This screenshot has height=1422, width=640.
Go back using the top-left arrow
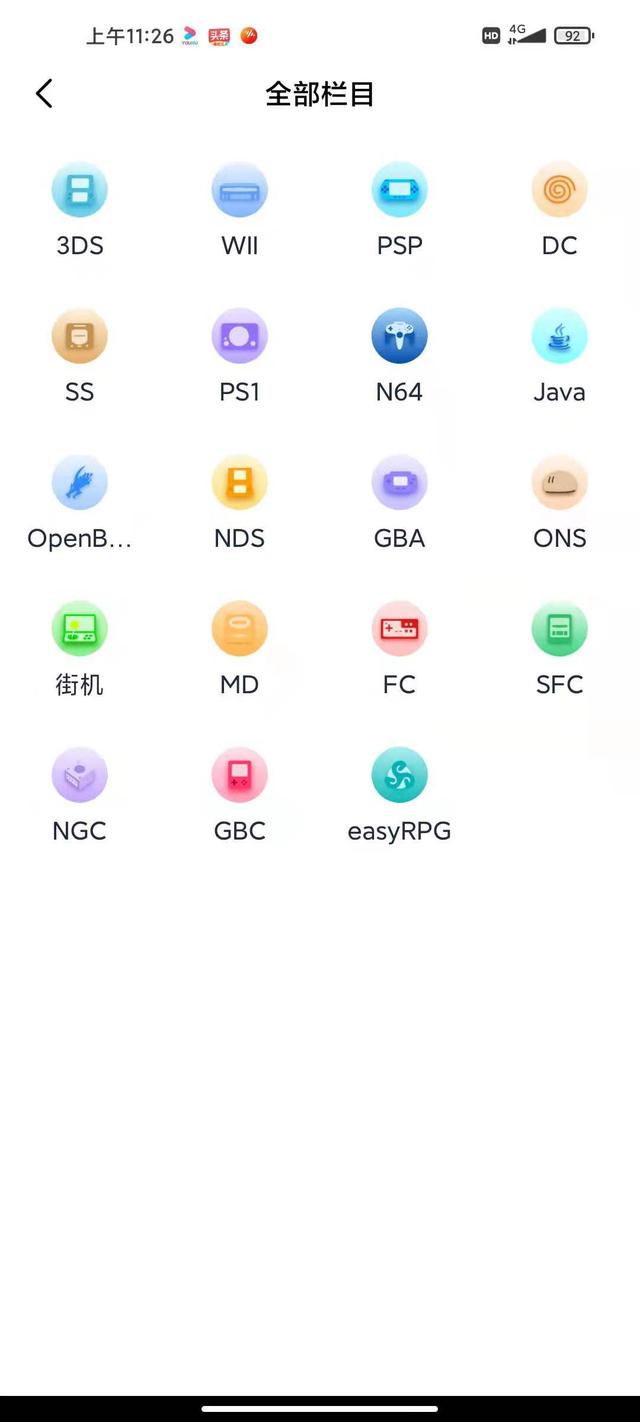click(x=44, y=94)
